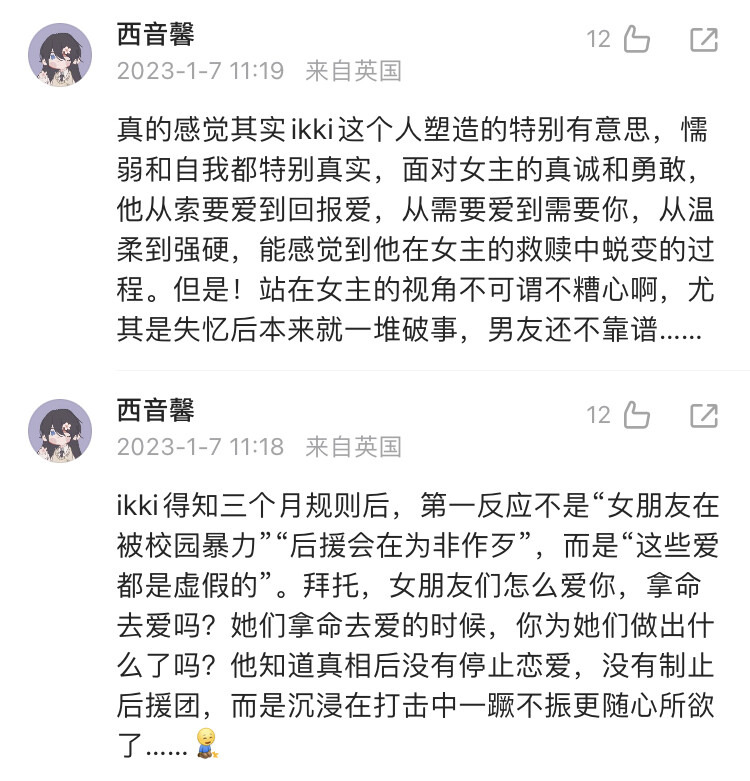
Task: Share the comment posted at 11:19
Action: tap(704, 40)
